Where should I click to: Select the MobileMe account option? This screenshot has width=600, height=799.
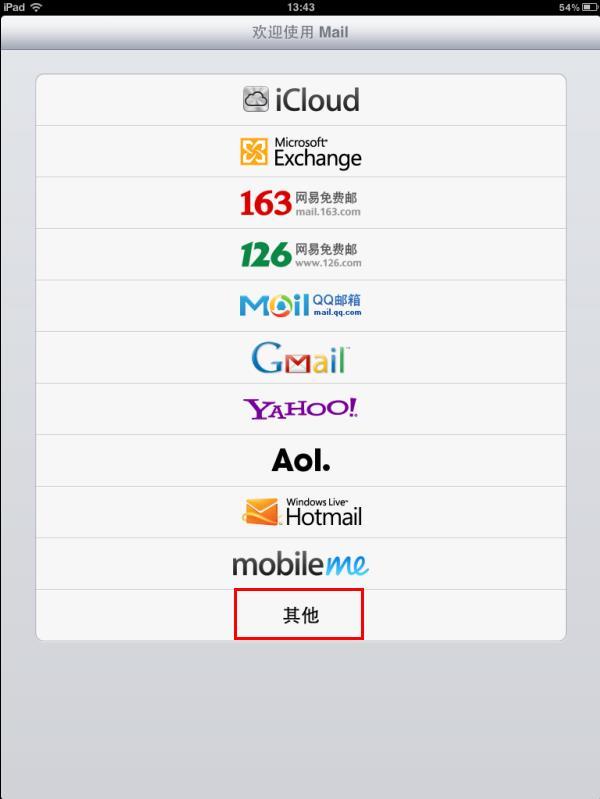coord(300,564)
